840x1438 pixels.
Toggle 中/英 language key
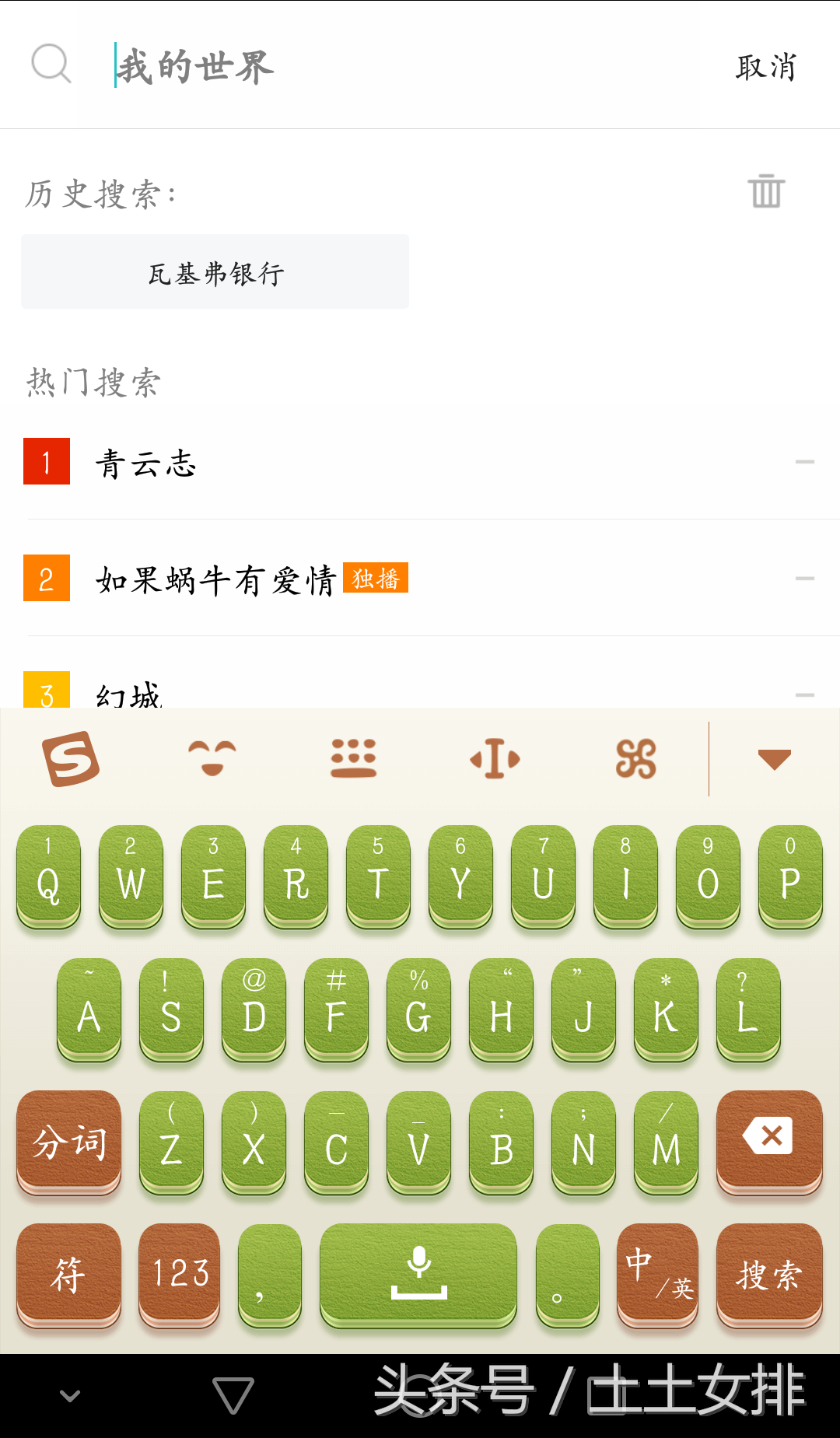click(657, 1272)
